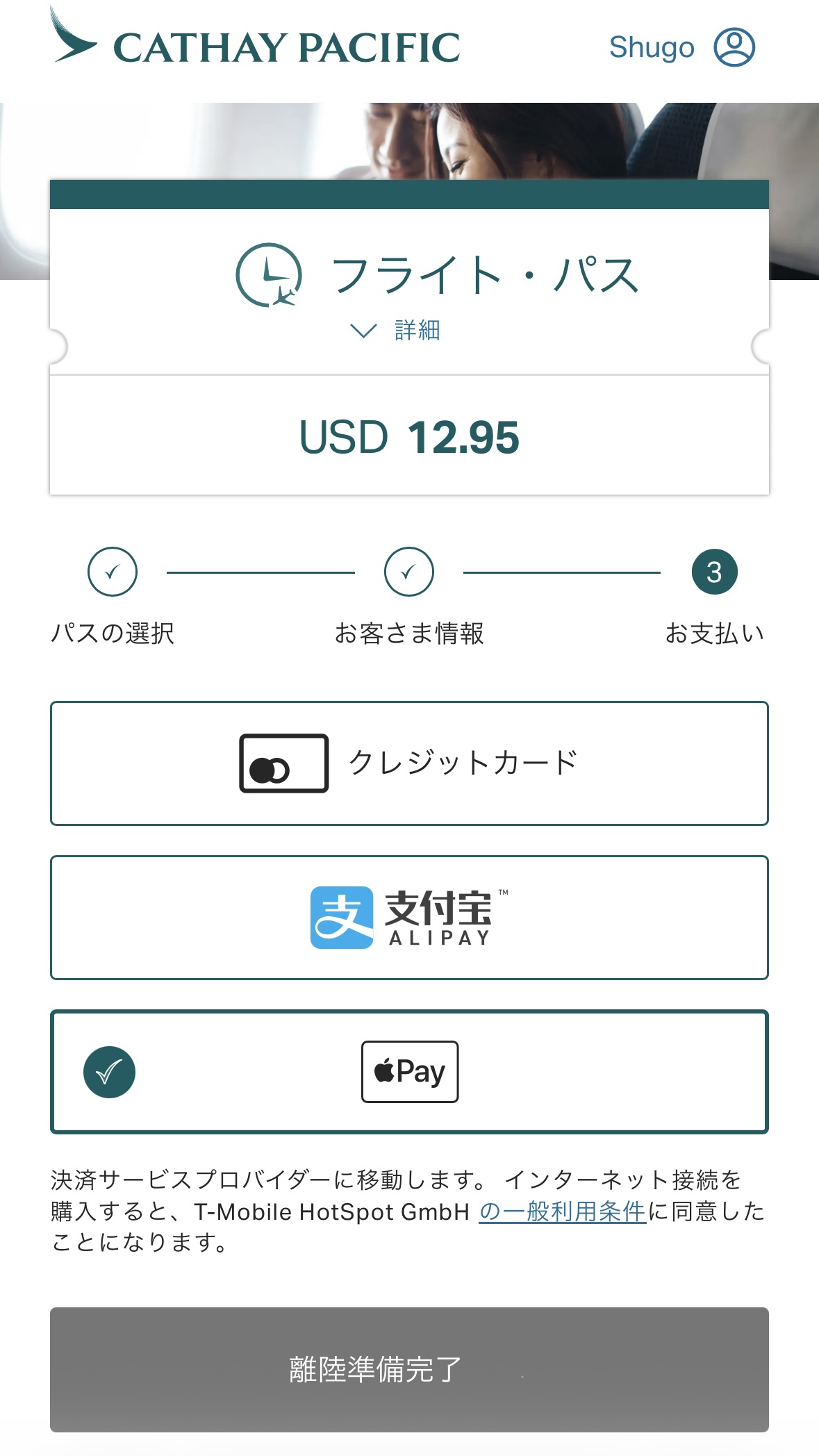Select クレジットカード as payment method
This screenshot has width=819, height=1456.
click(409, 763)
